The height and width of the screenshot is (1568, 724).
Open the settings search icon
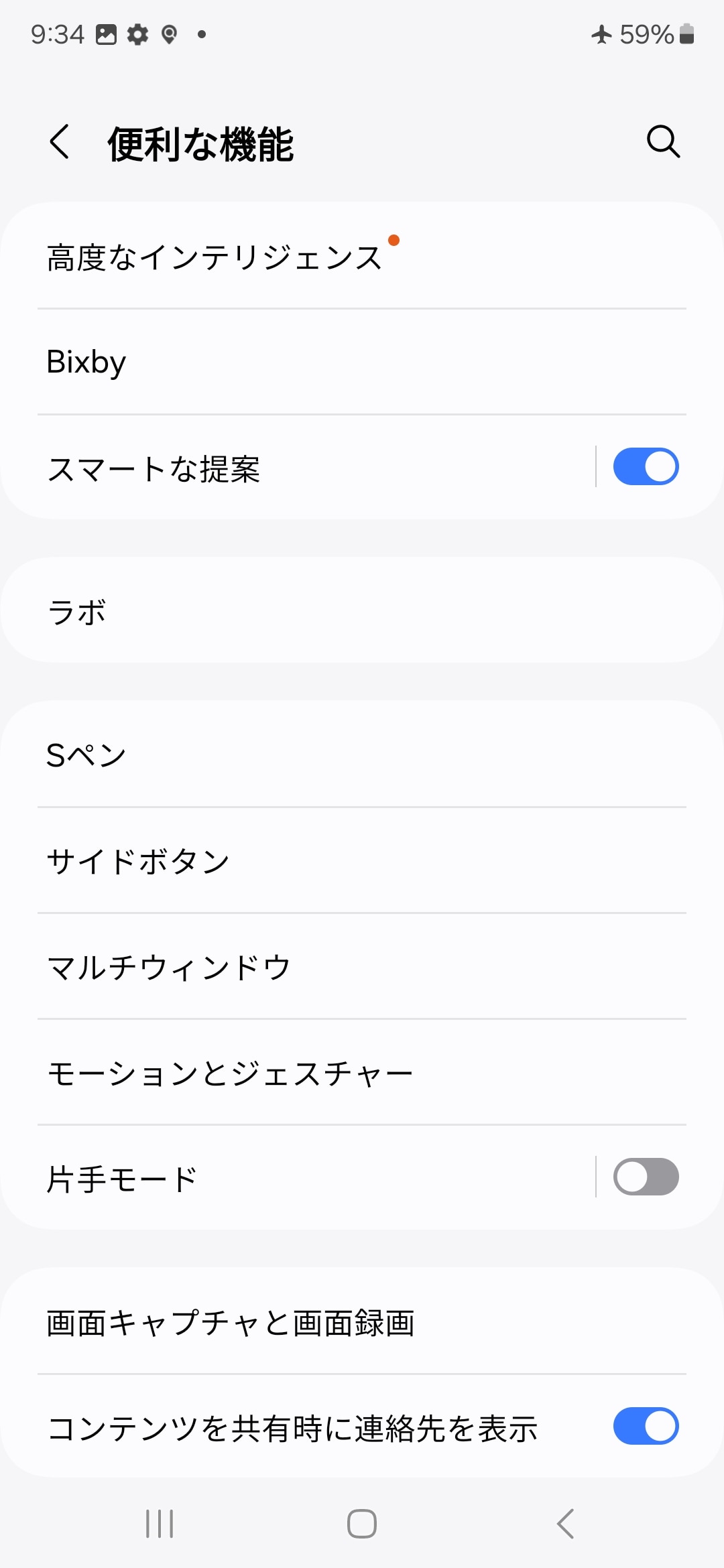click(x=662, y=142)
